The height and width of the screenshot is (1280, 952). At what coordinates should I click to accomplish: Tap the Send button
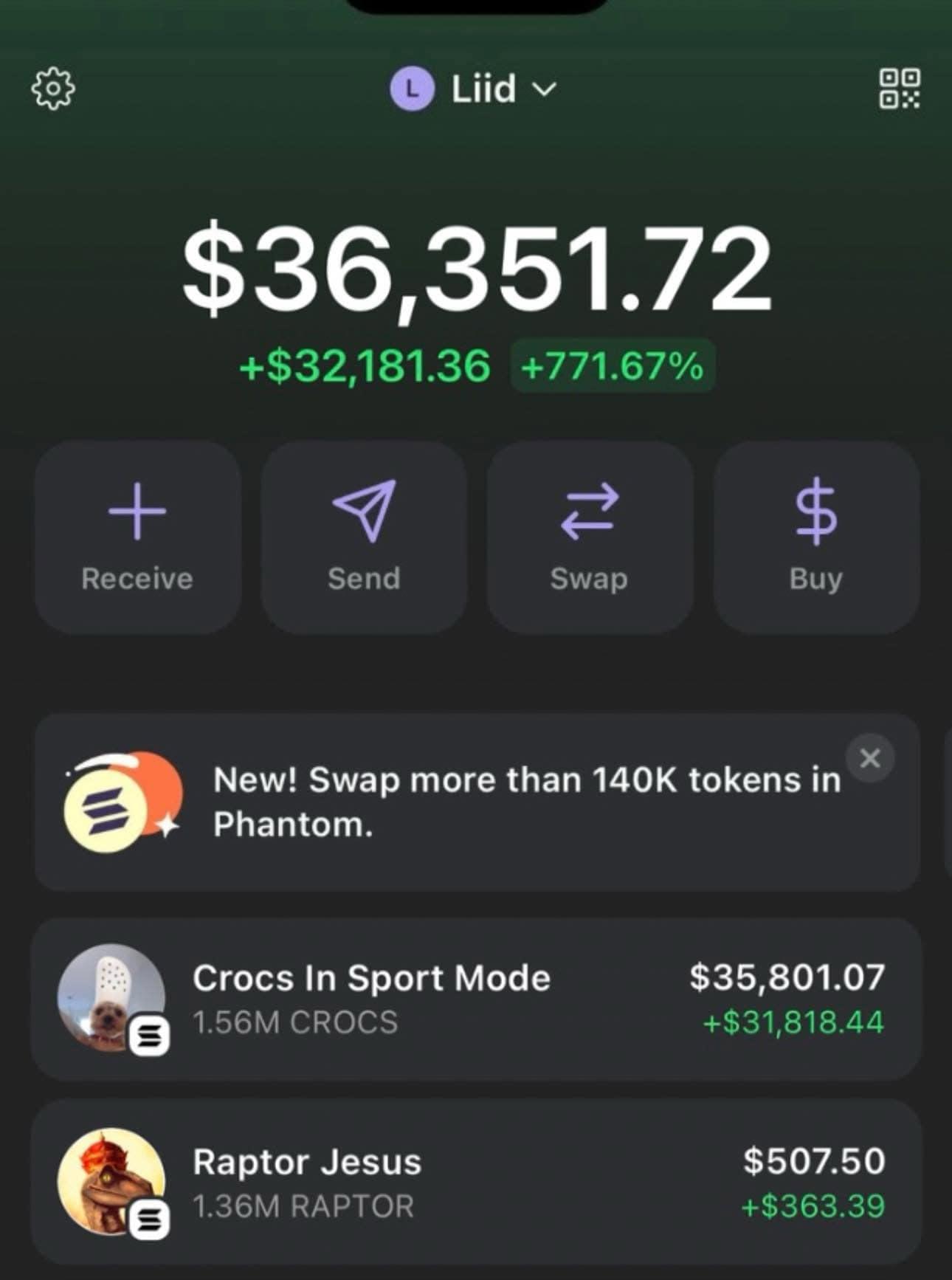[364, 537]
